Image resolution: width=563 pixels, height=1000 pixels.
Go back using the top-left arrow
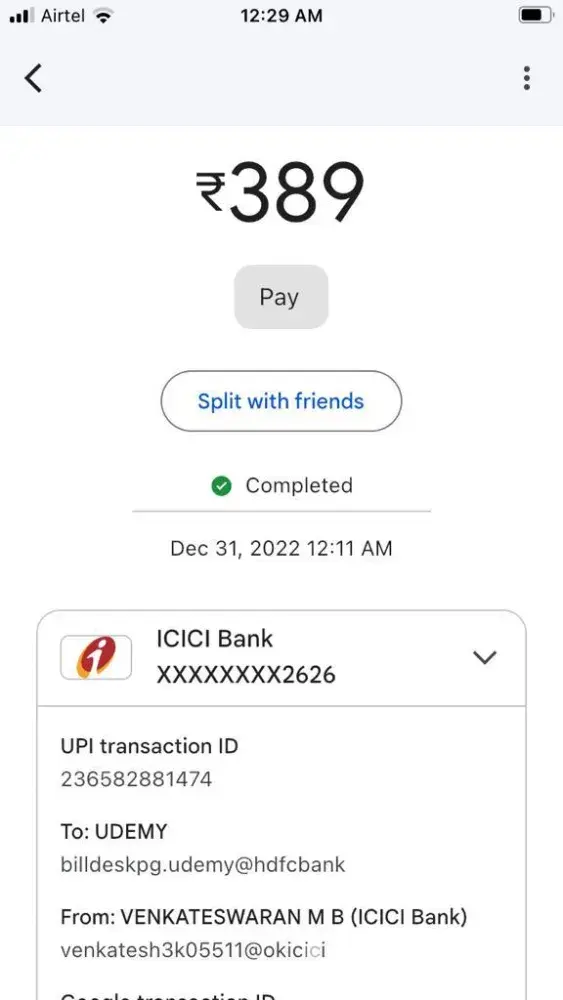click(x=33, y=78)
